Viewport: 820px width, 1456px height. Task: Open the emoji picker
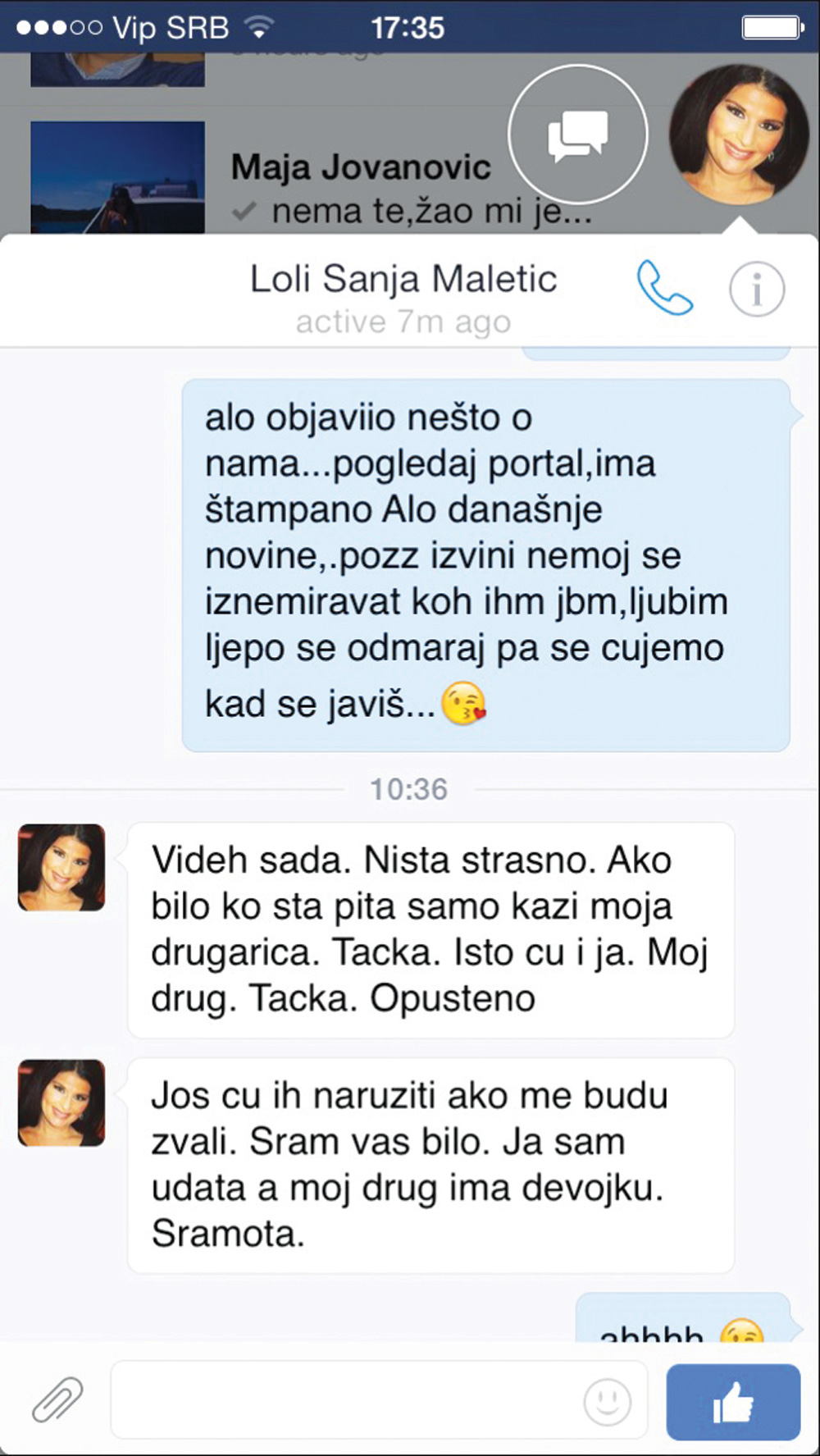click(607, 1401)
